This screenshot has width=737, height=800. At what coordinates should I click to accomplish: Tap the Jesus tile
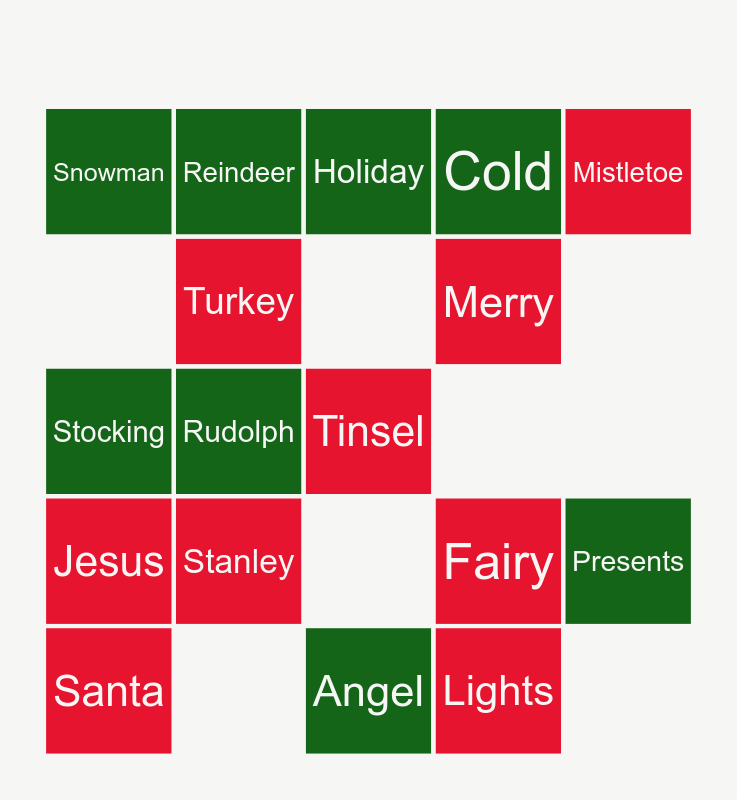(x=108, y=561)
